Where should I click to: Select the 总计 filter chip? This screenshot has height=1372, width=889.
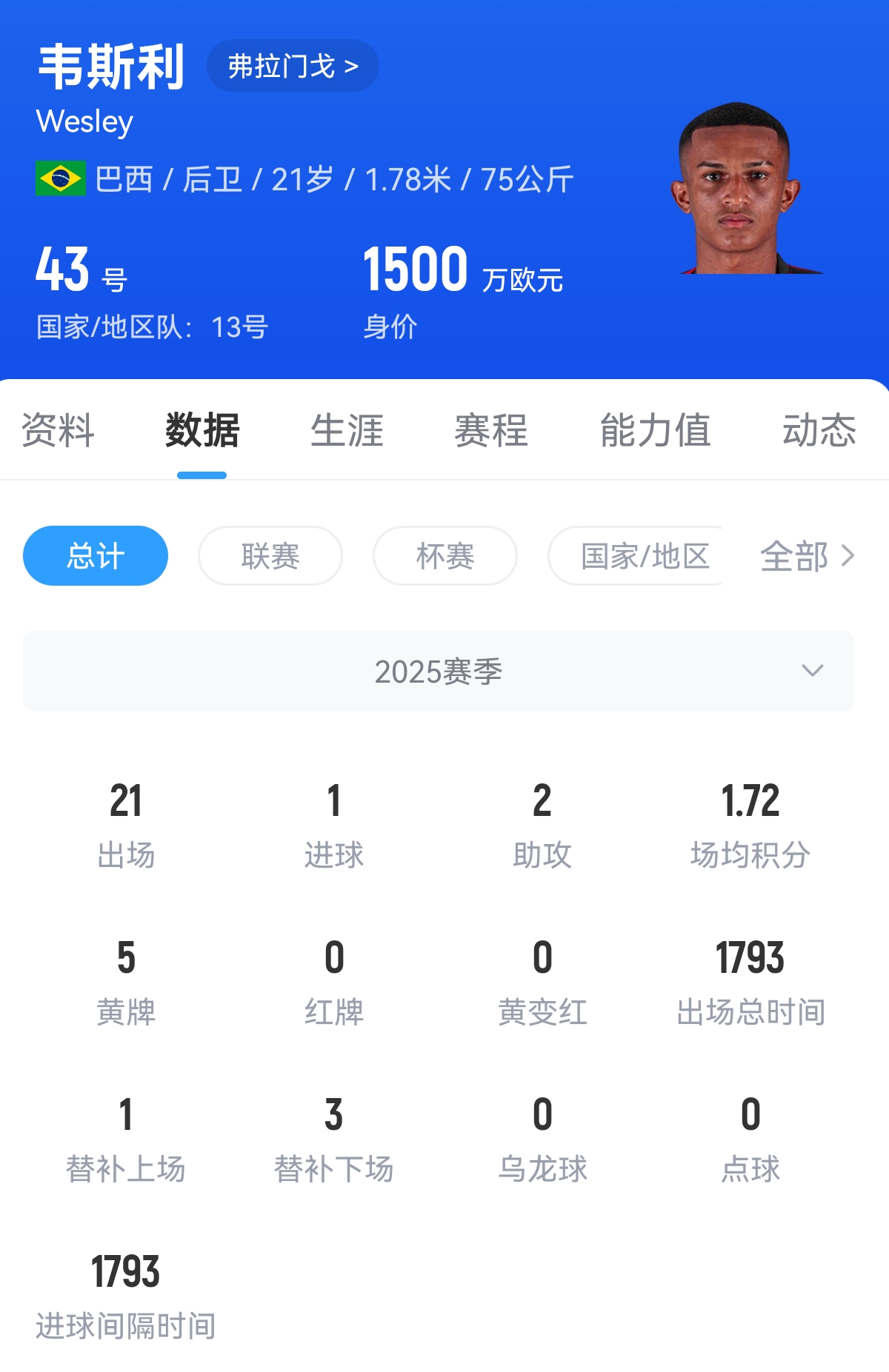click(96, 556)
